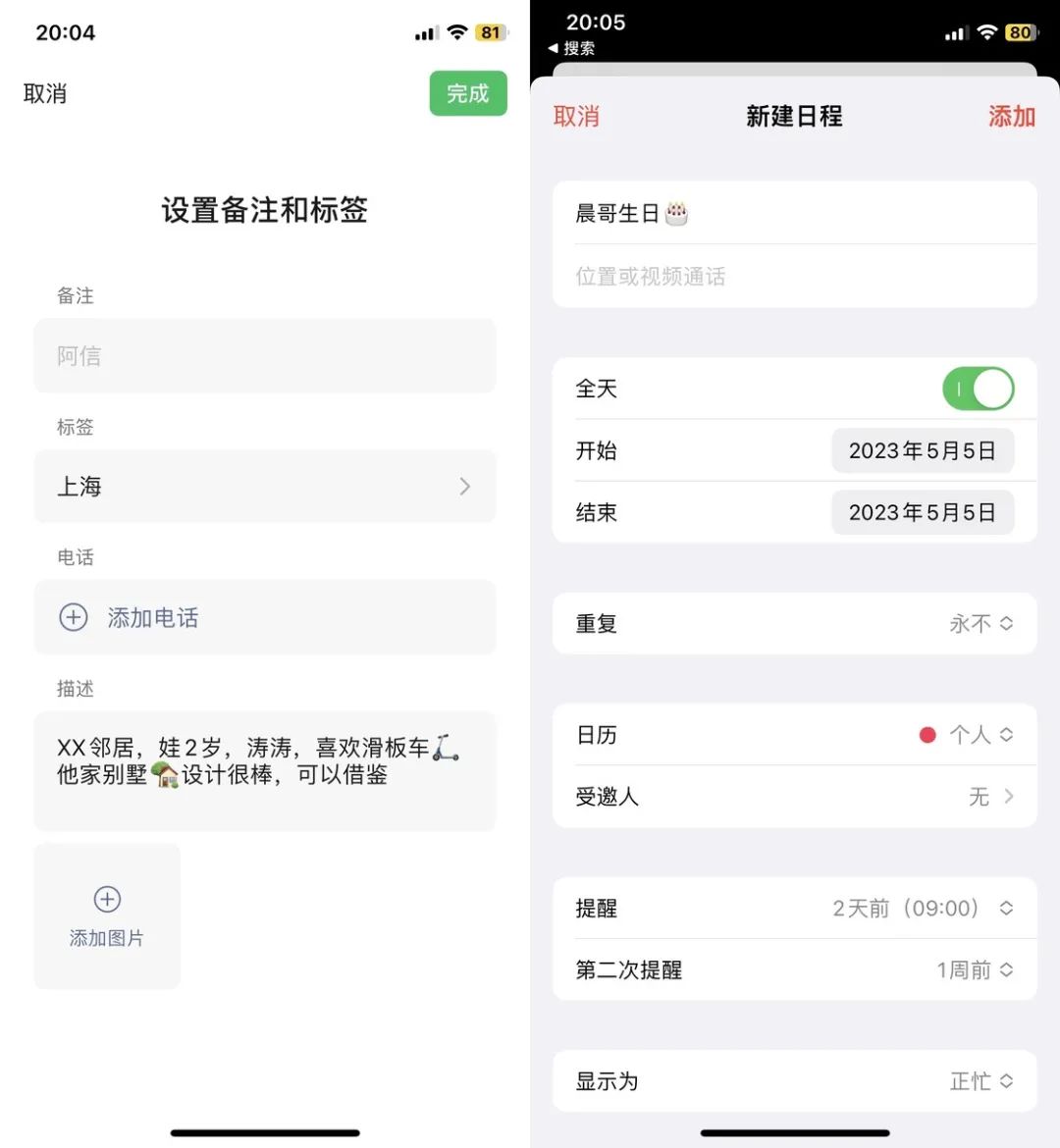Tap 添加图片 to add a picture

tap(107, 915)
